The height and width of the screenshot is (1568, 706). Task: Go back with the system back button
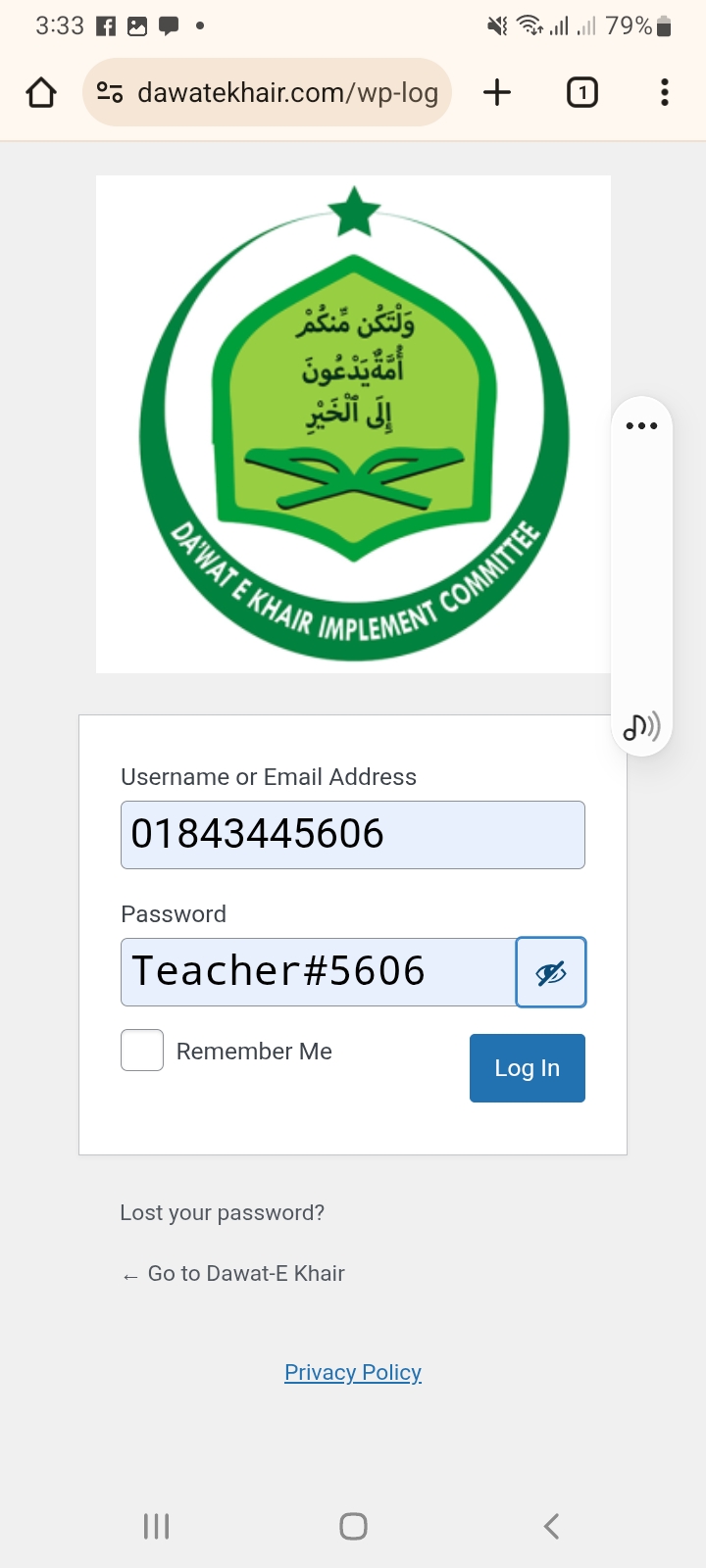(x=551, y=1526)
